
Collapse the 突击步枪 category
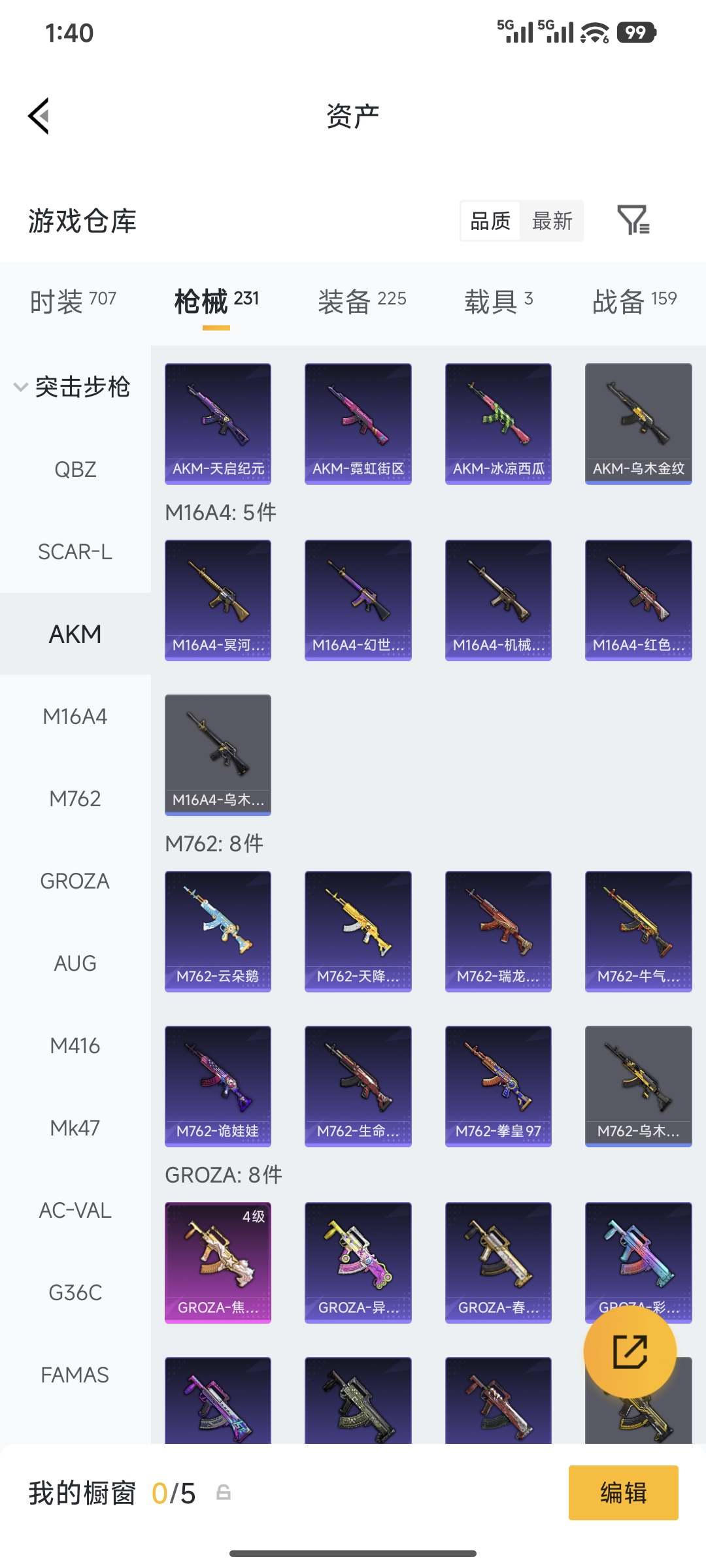tap(73, 387)
